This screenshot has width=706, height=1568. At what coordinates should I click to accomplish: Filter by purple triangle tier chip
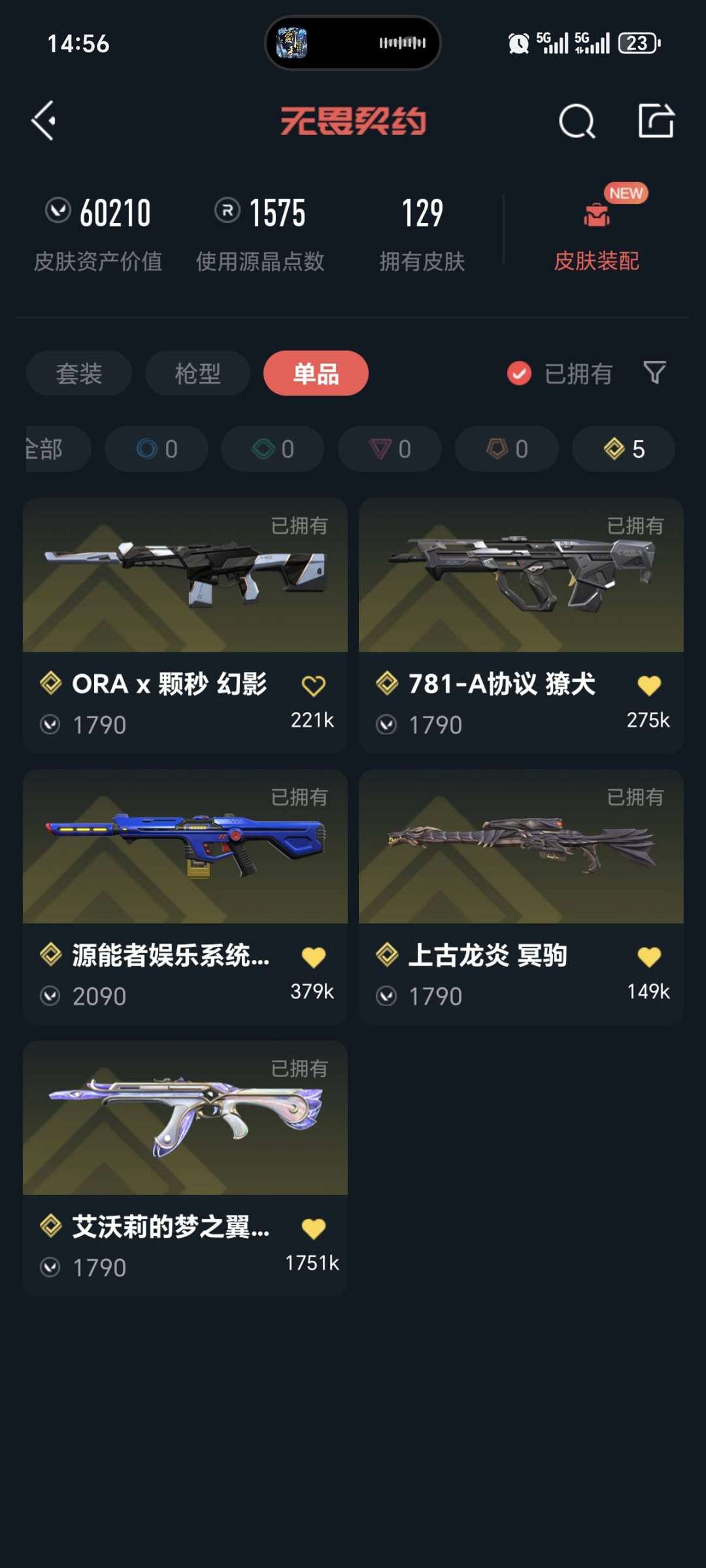390,449
